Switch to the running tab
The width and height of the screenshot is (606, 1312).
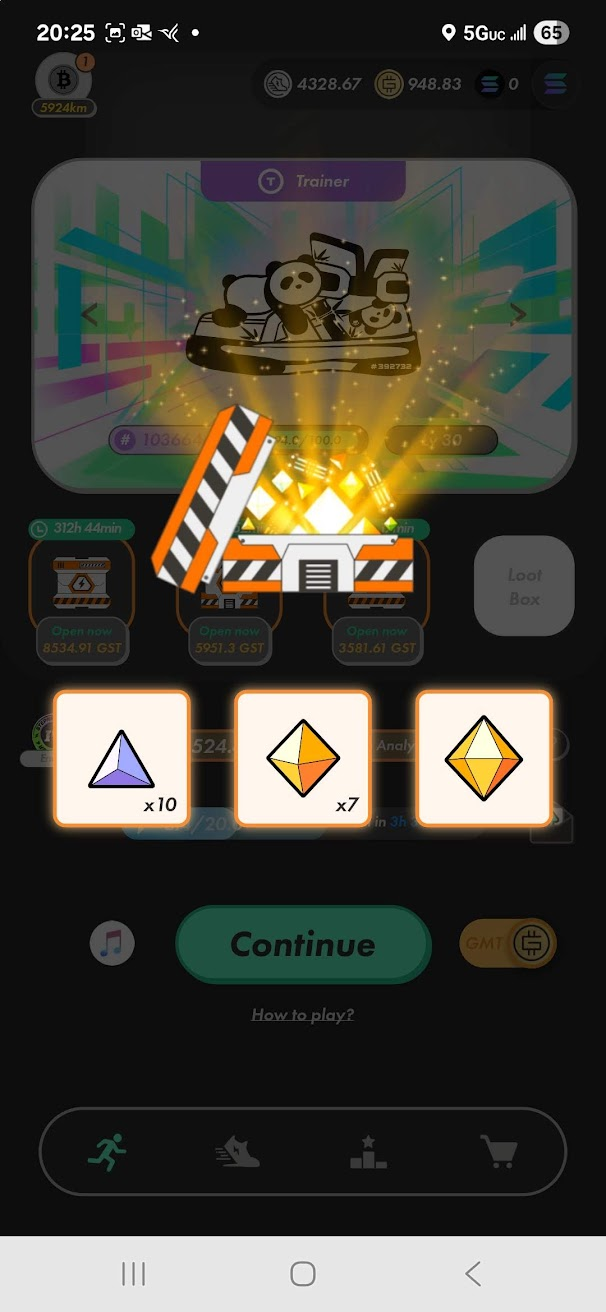106,1152
